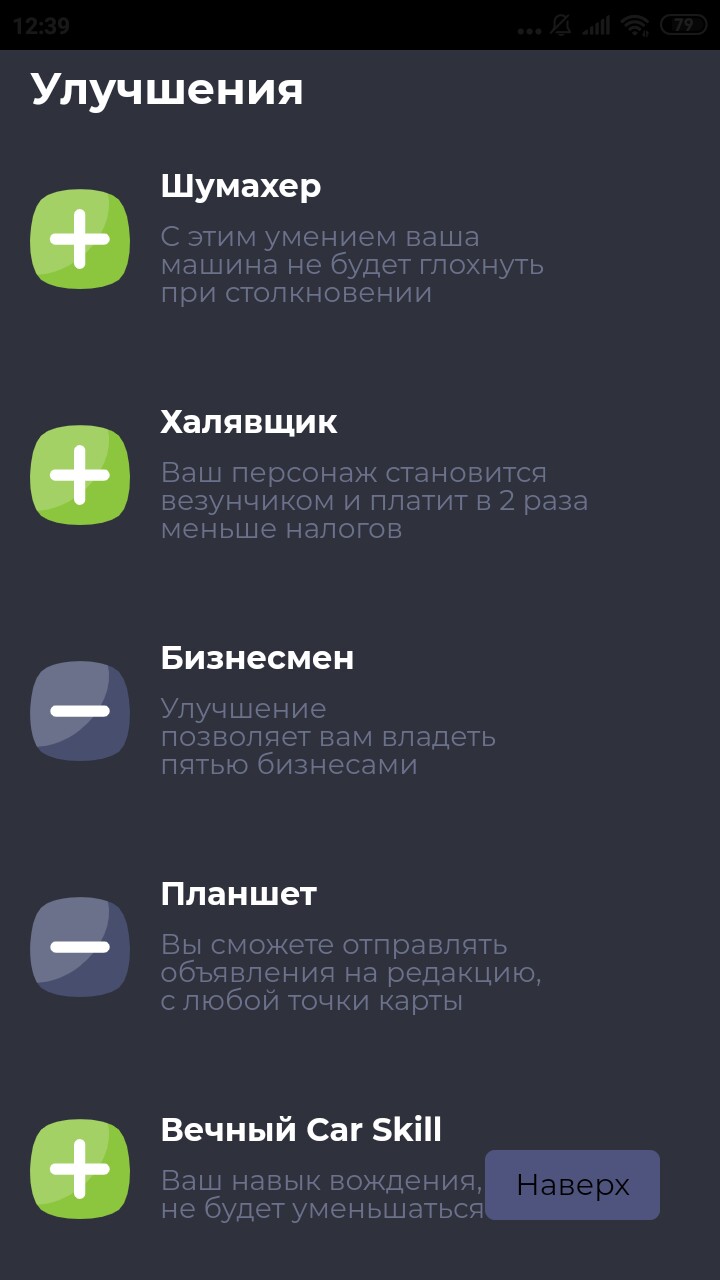Jump back up with the Наверх button

point(572,1185)
